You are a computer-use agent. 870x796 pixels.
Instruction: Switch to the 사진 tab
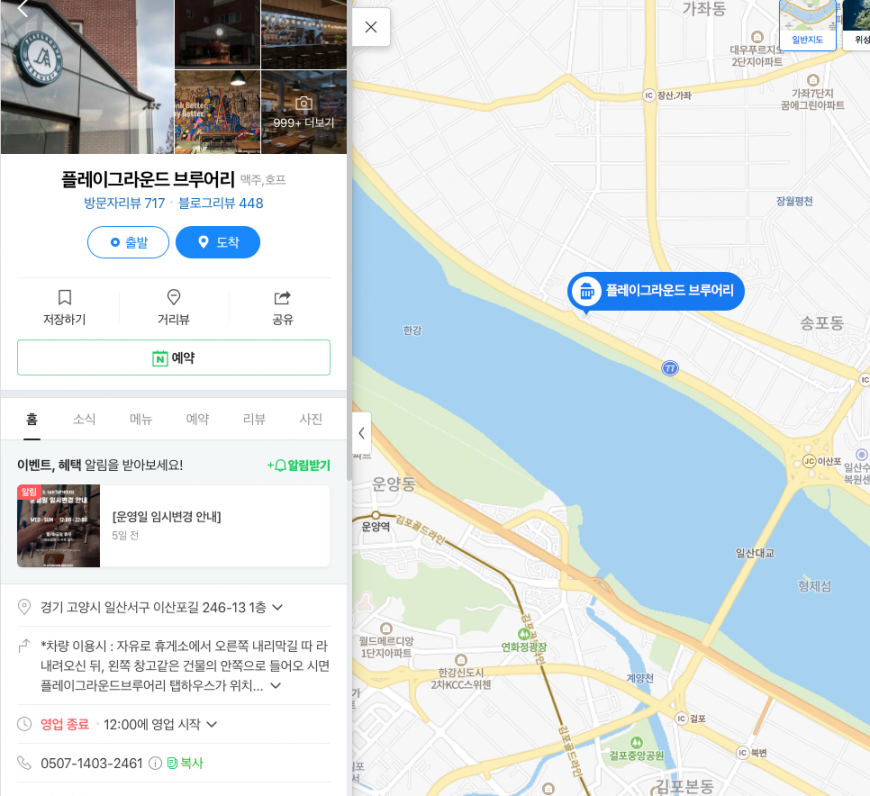pyautogui.click(x=311, y=420)
